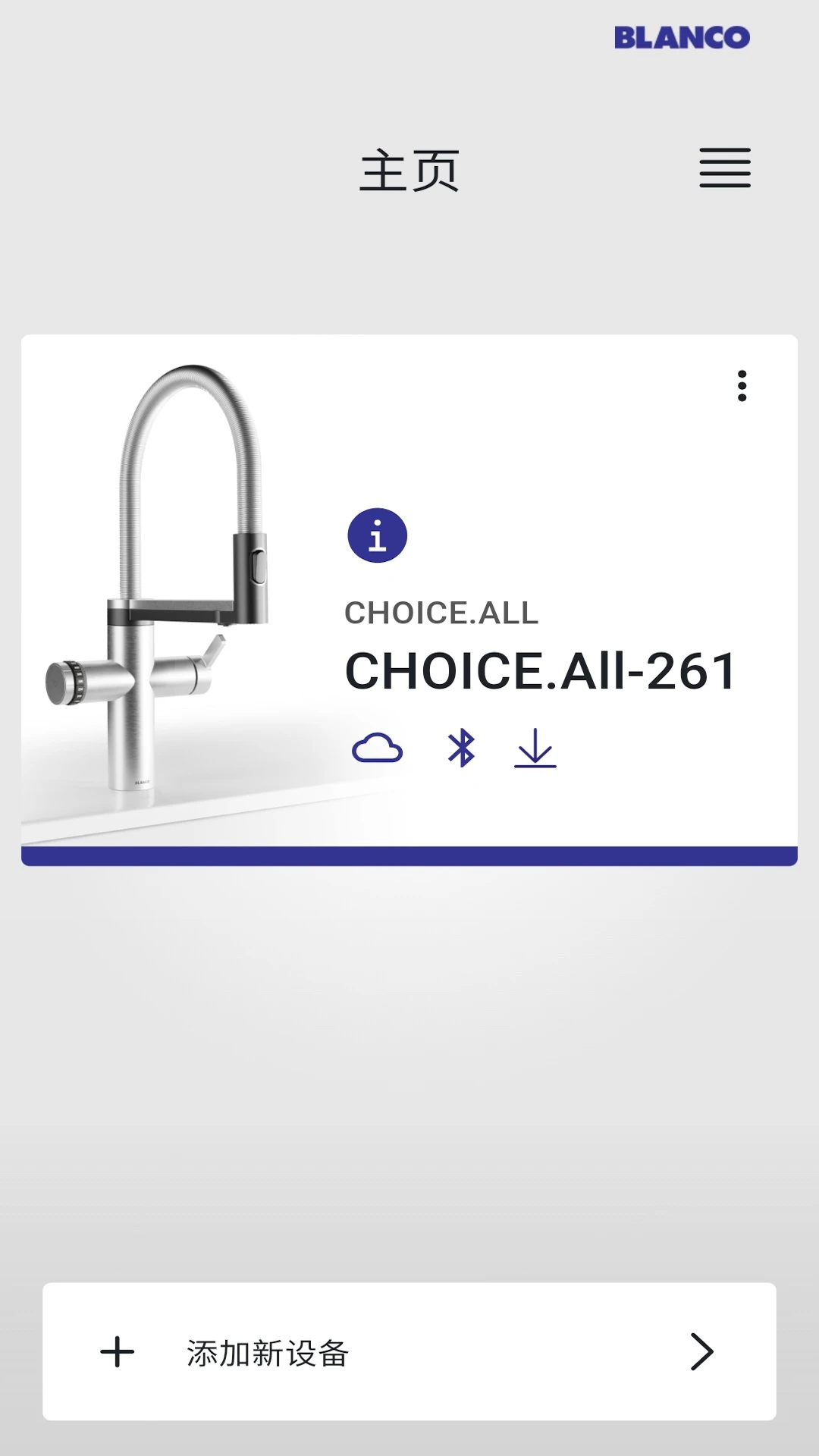Open the CHOICE.All-261 card overflow menu
Image resolution: width=819 pixels, height=1456 pixels.
pyautogui.click(x=742, y=386)
